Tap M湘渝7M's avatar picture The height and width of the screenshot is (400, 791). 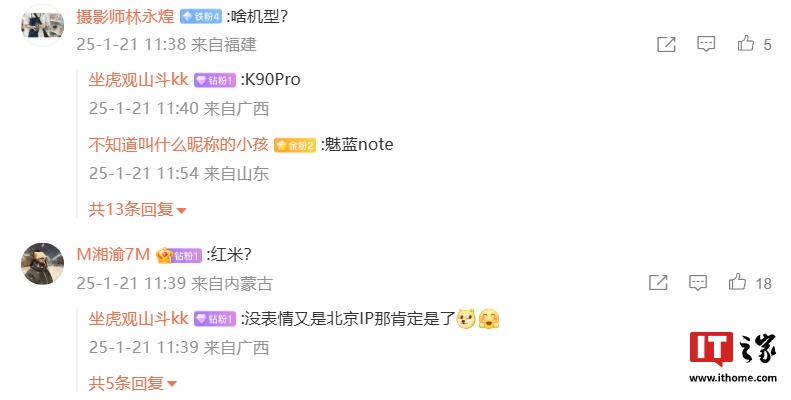pos(41,262)
